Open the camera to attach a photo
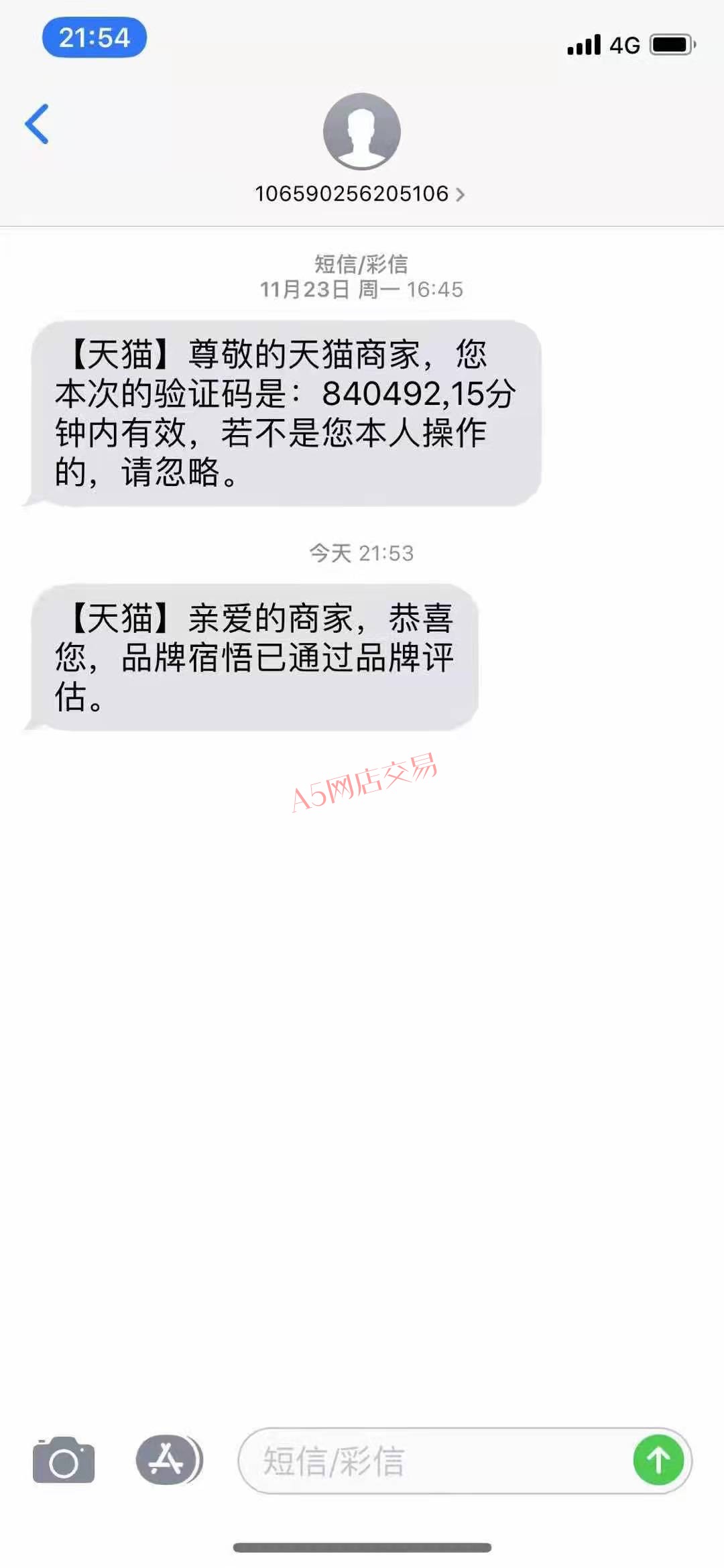This screenshot has width=724, height=1568. point(64,1461)
